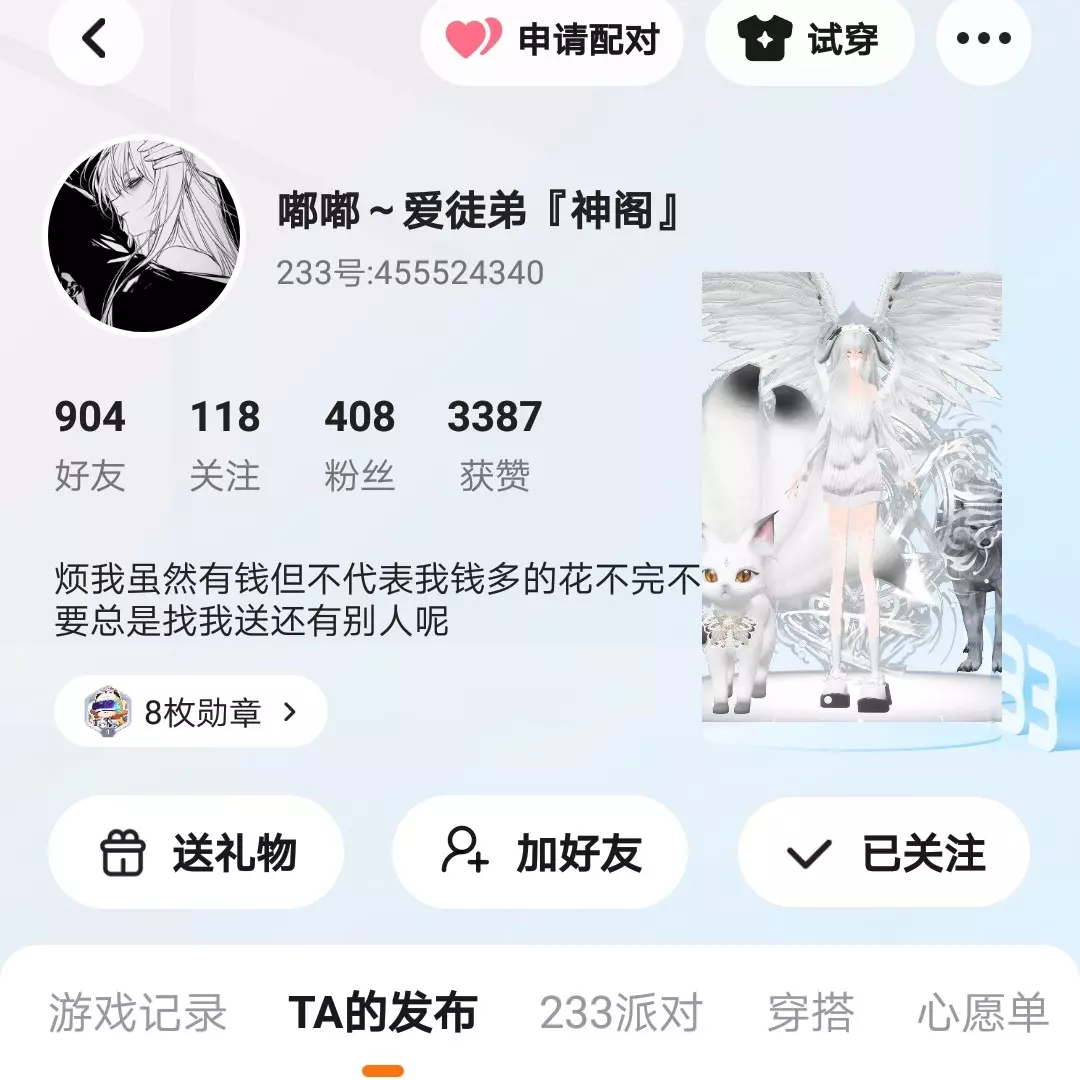The width and height of the screenshot is (1080, 1080).
Task: Expand the 8枚勋章 badges row
Action: point(190,712)
